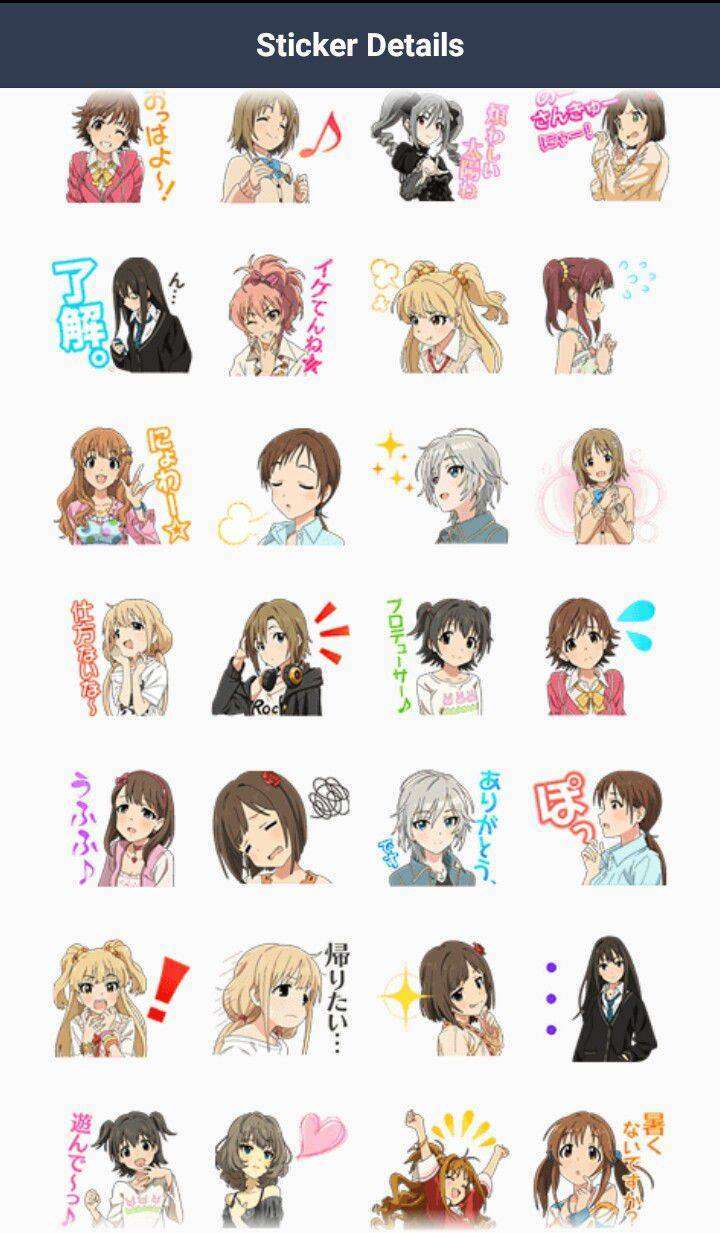
Task: Tap the silver-haired girl sticker with yellow sparkles
Action: tap(439, 485)
